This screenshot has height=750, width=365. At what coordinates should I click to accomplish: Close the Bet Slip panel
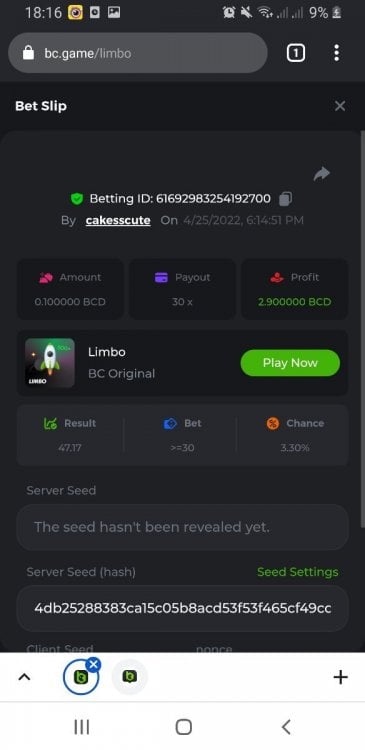click(x=340, y=106)
